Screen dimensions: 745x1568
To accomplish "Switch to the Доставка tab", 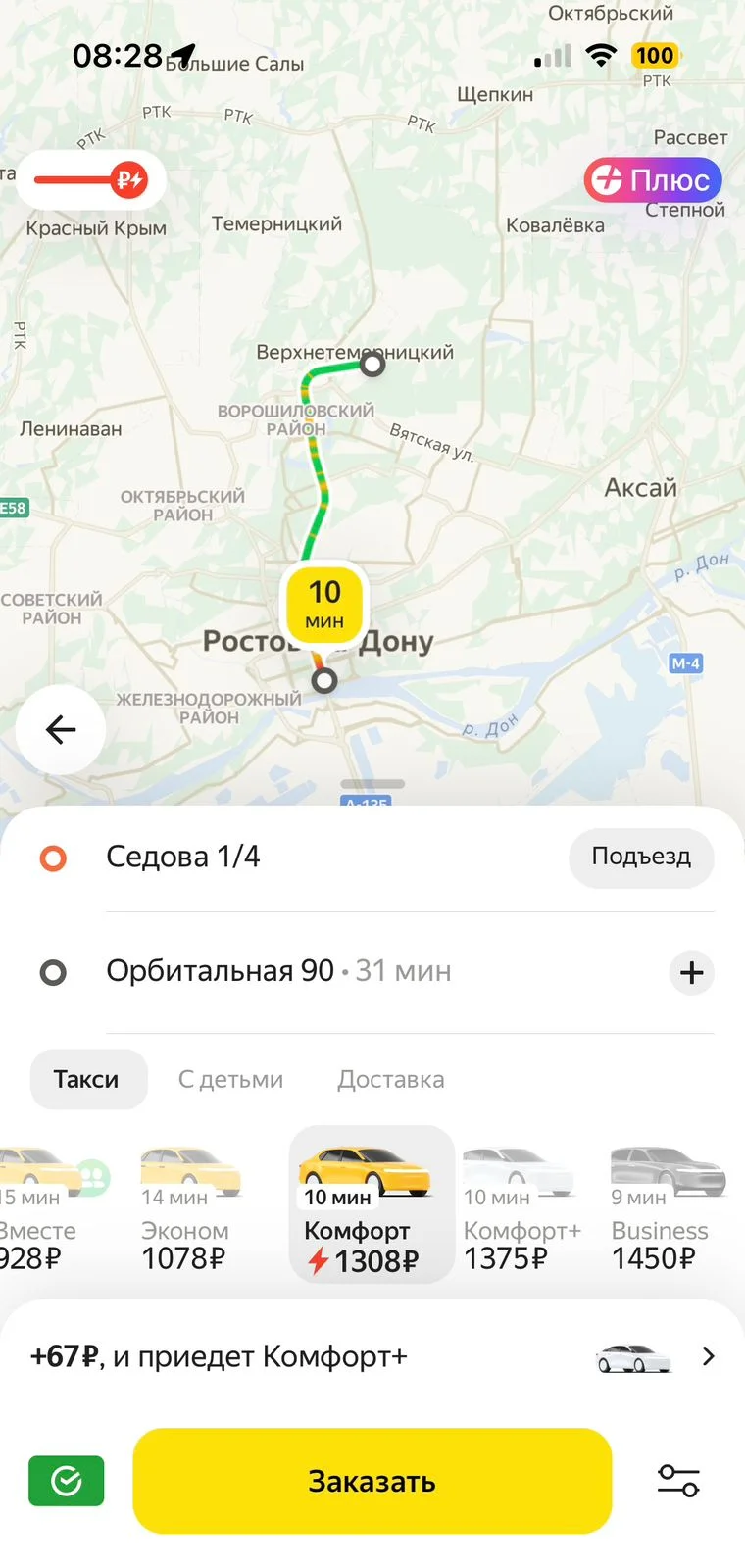I will click(390, 1080).
